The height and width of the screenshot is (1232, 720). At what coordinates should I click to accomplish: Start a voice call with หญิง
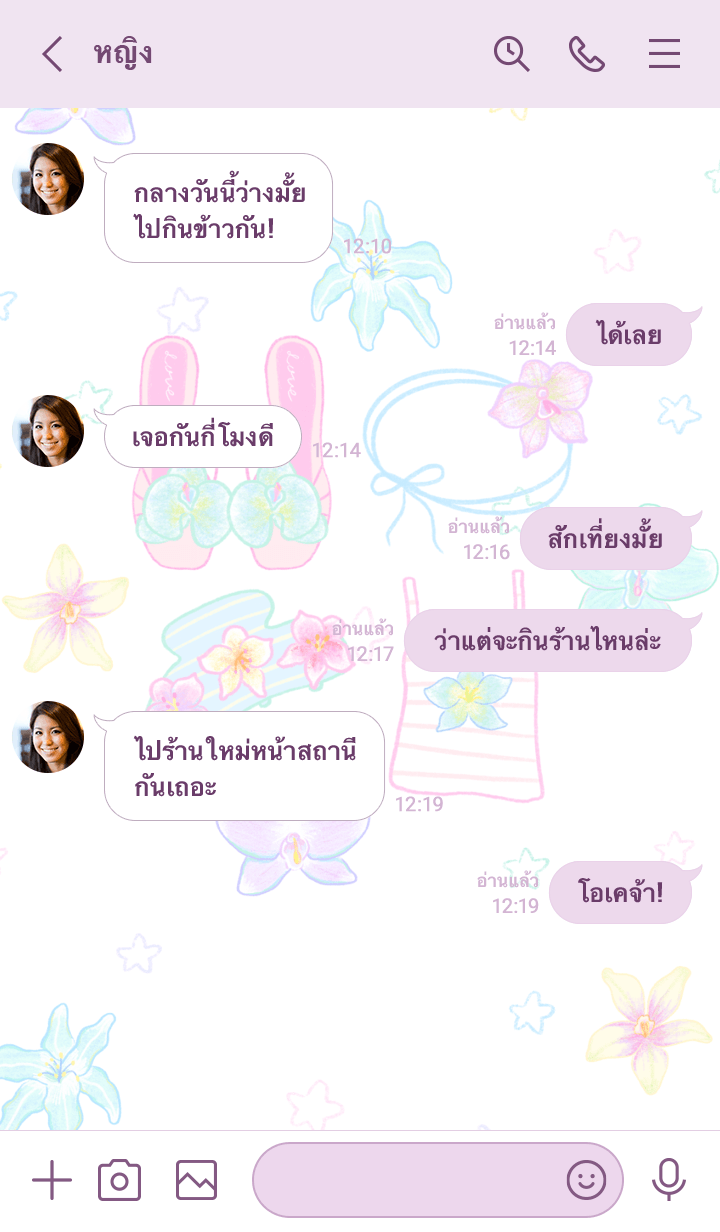pos(587,54)
